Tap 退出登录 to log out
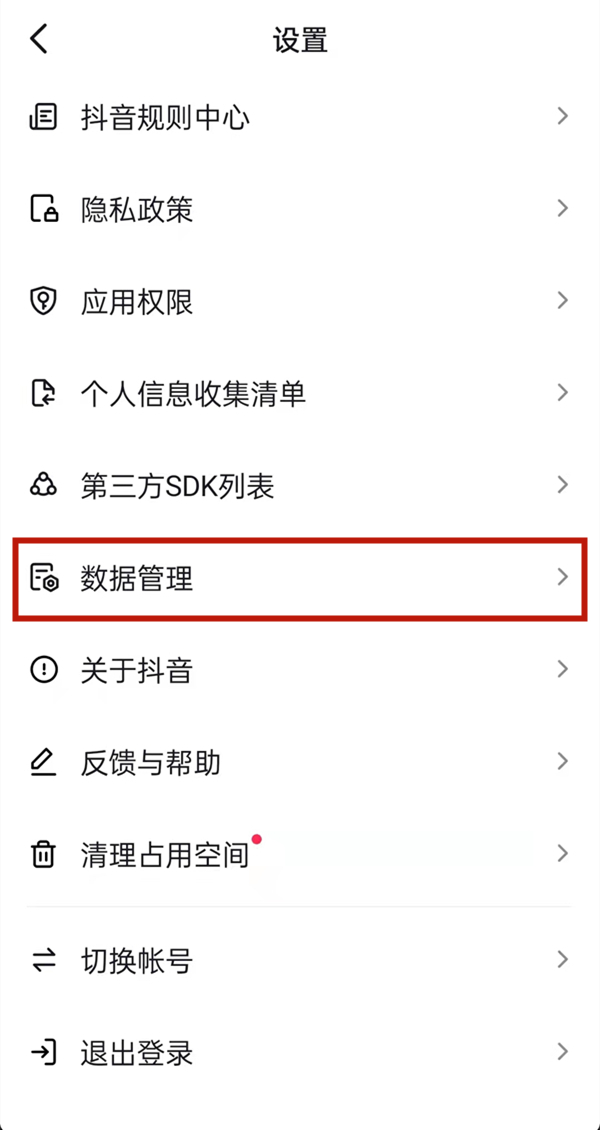600x1130 pixels. pyautogui.click(x=300, y=1053)
